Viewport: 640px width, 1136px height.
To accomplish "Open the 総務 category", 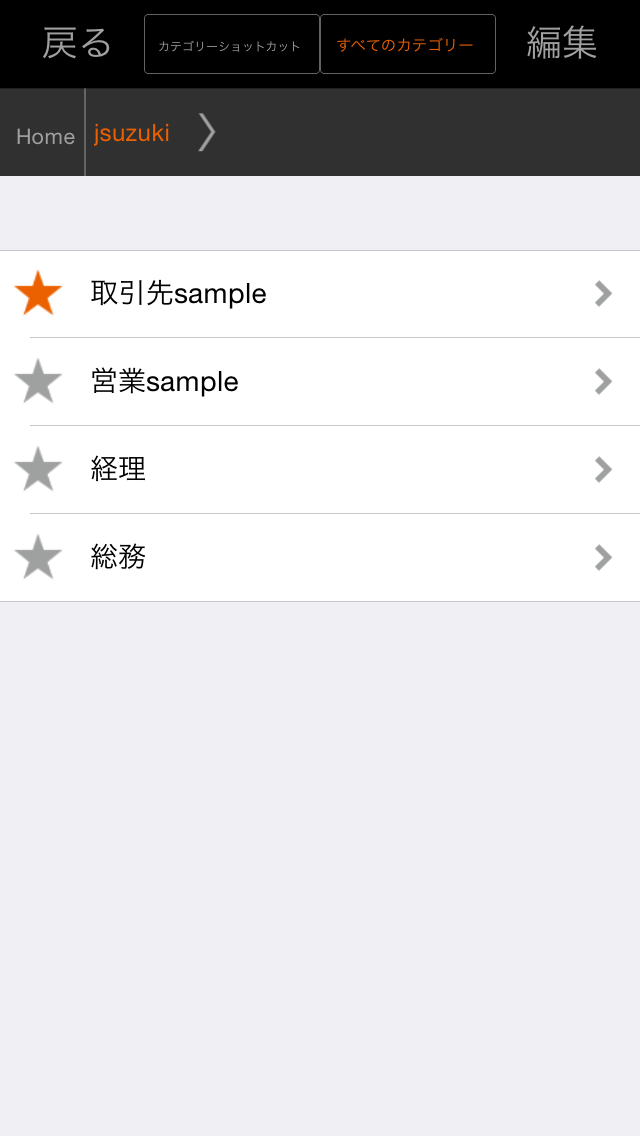I will pos(340,557).
